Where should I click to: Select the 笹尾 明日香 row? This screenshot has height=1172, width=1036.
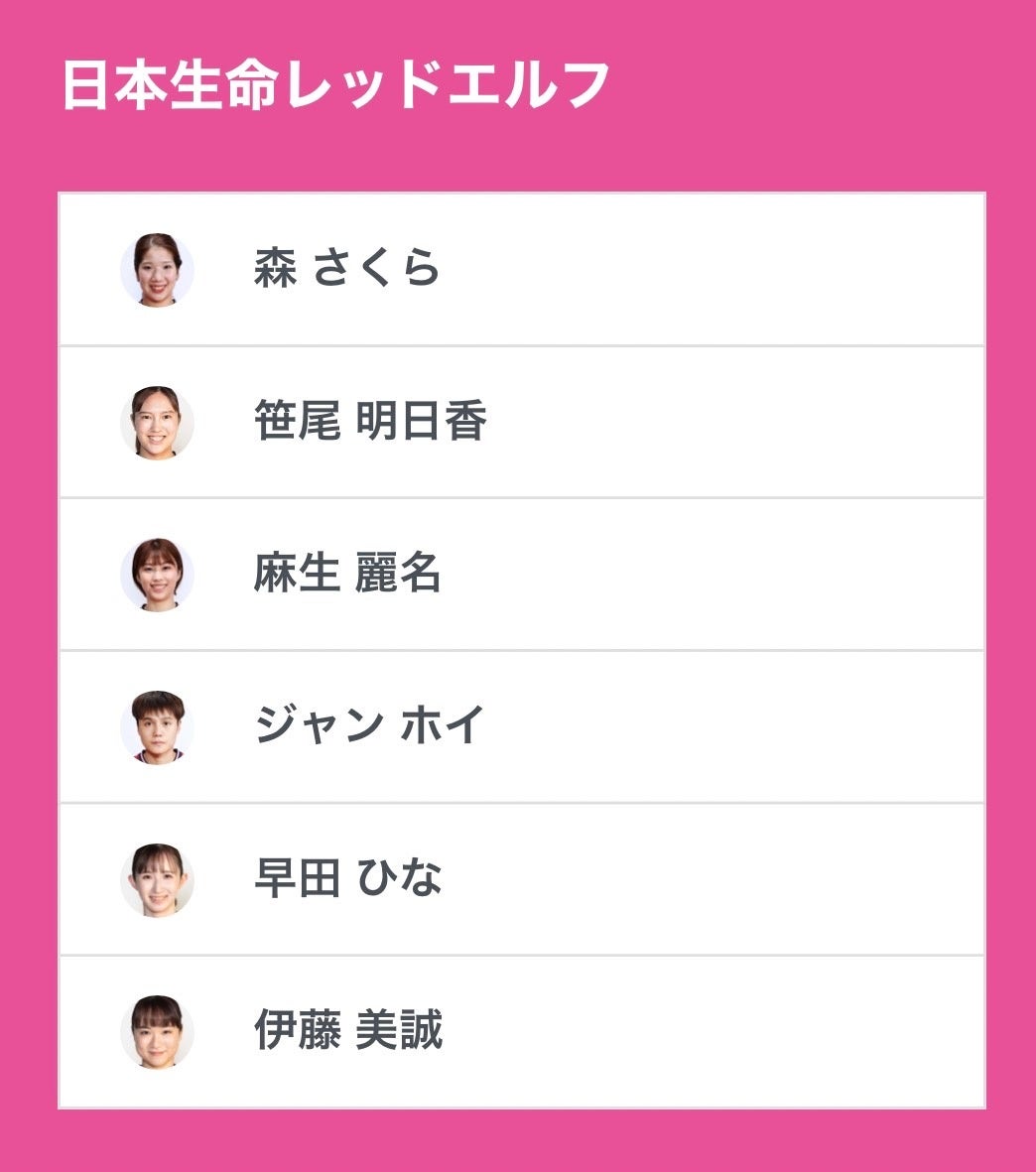369,422
